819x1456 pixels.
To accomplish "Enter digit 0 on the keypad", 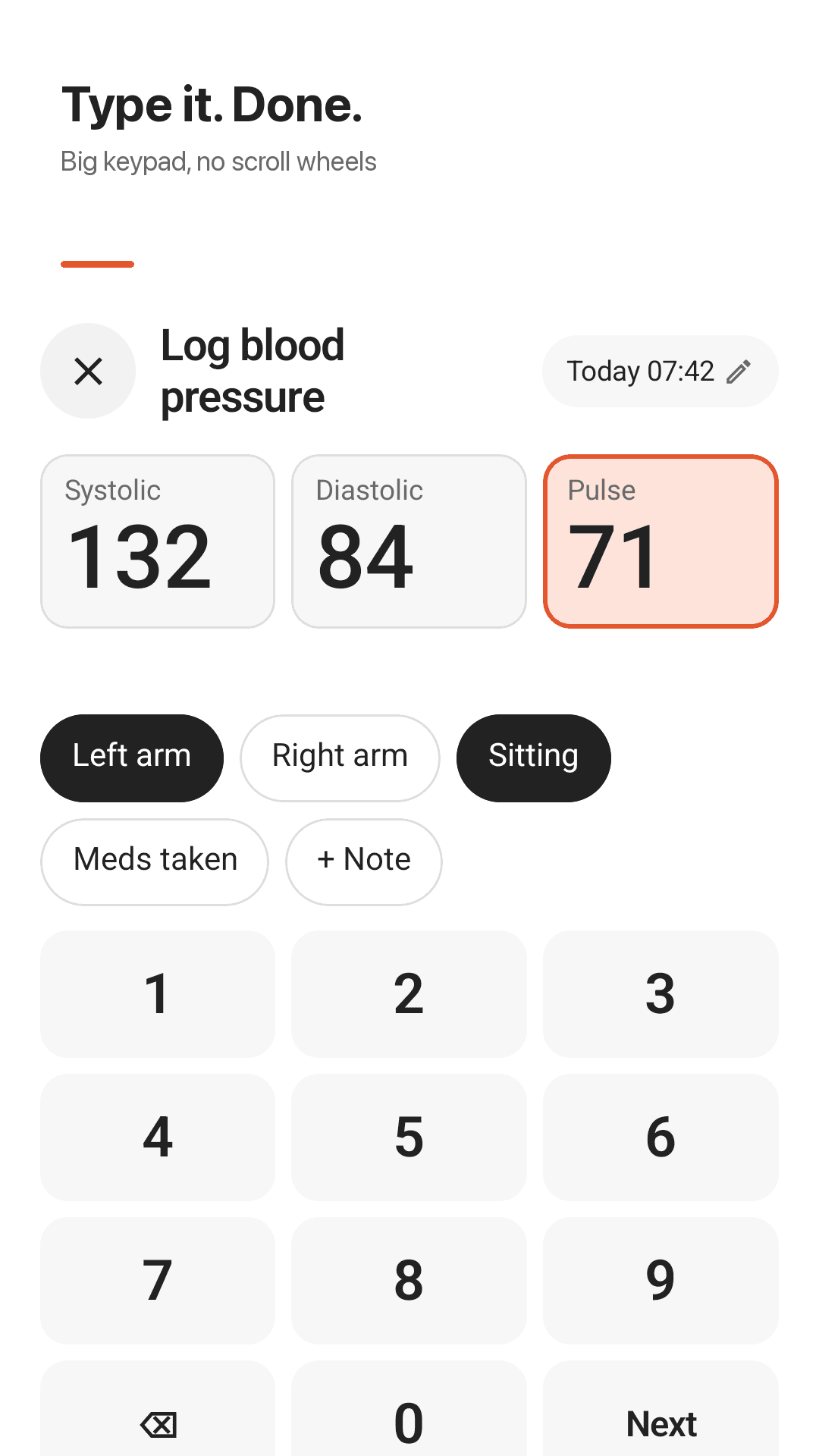I will click(x=409, y=1417).
